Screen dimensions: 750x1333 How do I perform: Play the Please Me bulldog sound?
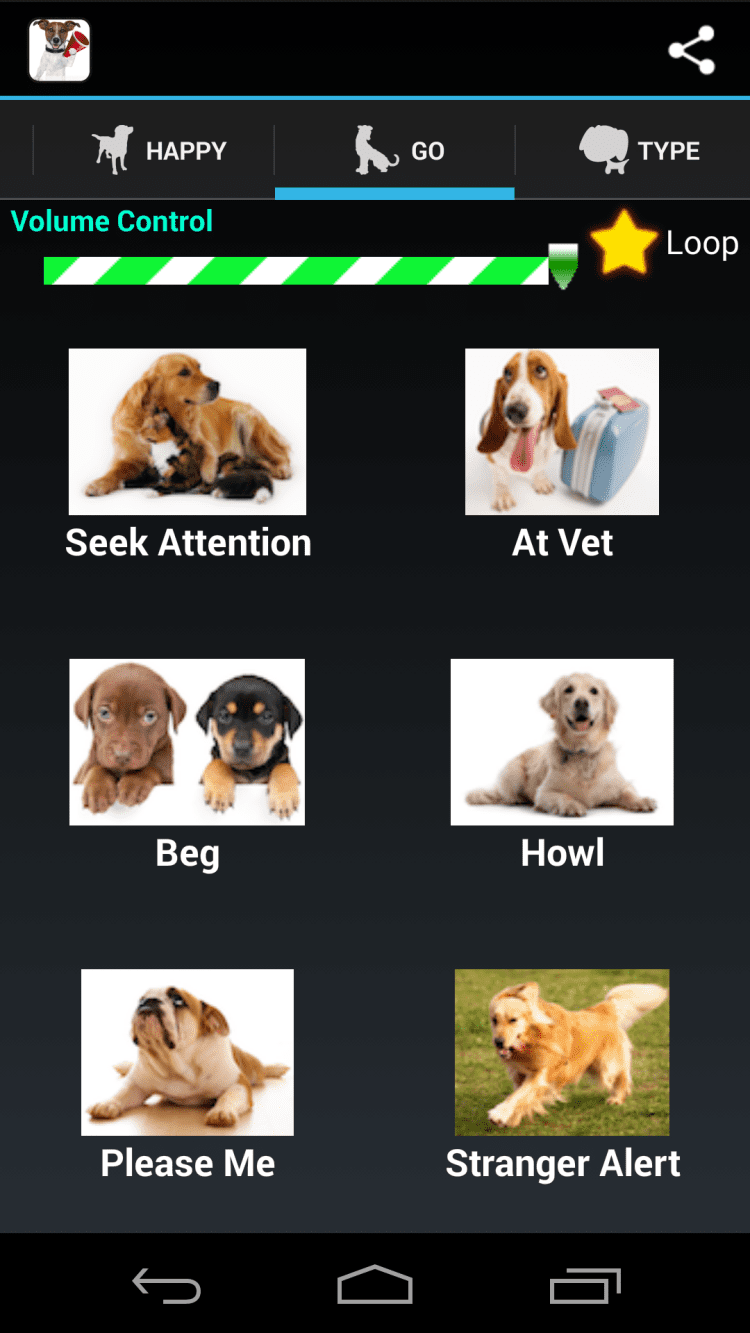187,1052
